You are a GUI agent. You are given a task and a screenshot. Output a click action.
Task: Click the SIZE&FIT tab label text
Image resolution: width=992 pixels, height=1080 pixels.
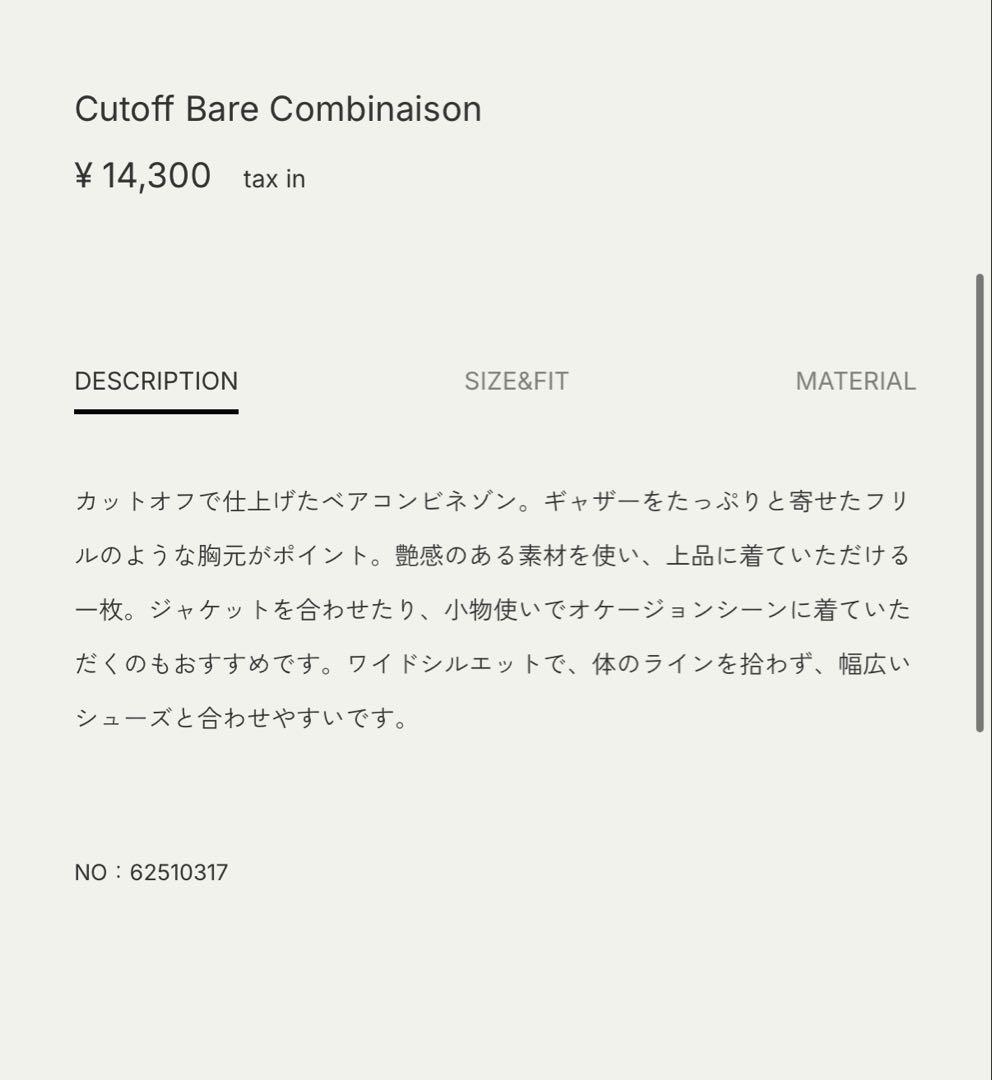[x=514, y=381]
